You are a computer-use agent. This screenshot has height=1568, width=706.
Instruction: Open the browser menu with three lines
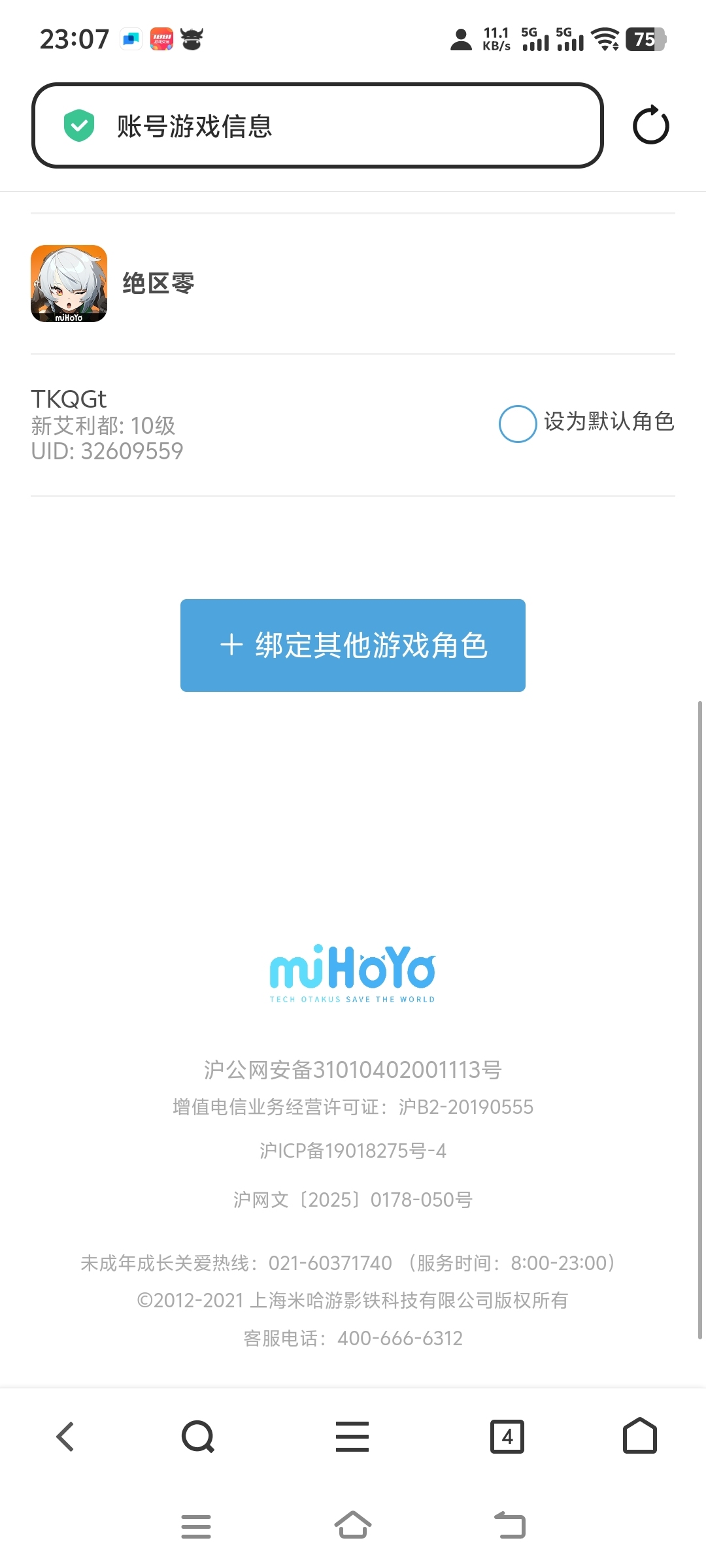[x=352, y=1437]
